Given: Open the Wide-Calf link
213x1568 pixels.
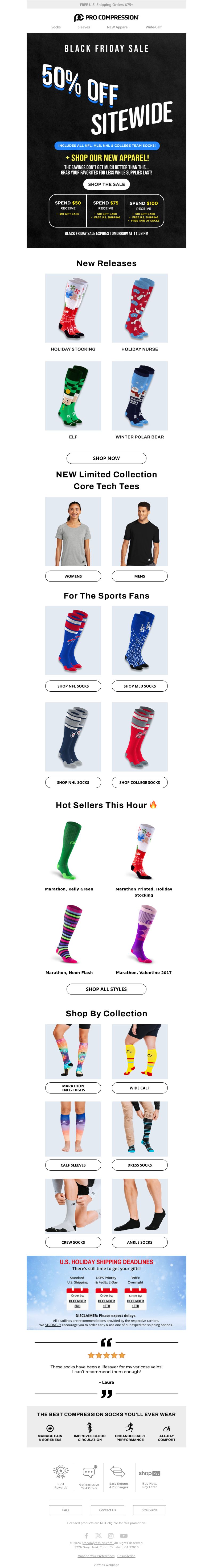Looking at the screenshot, I should pos(153,27).
